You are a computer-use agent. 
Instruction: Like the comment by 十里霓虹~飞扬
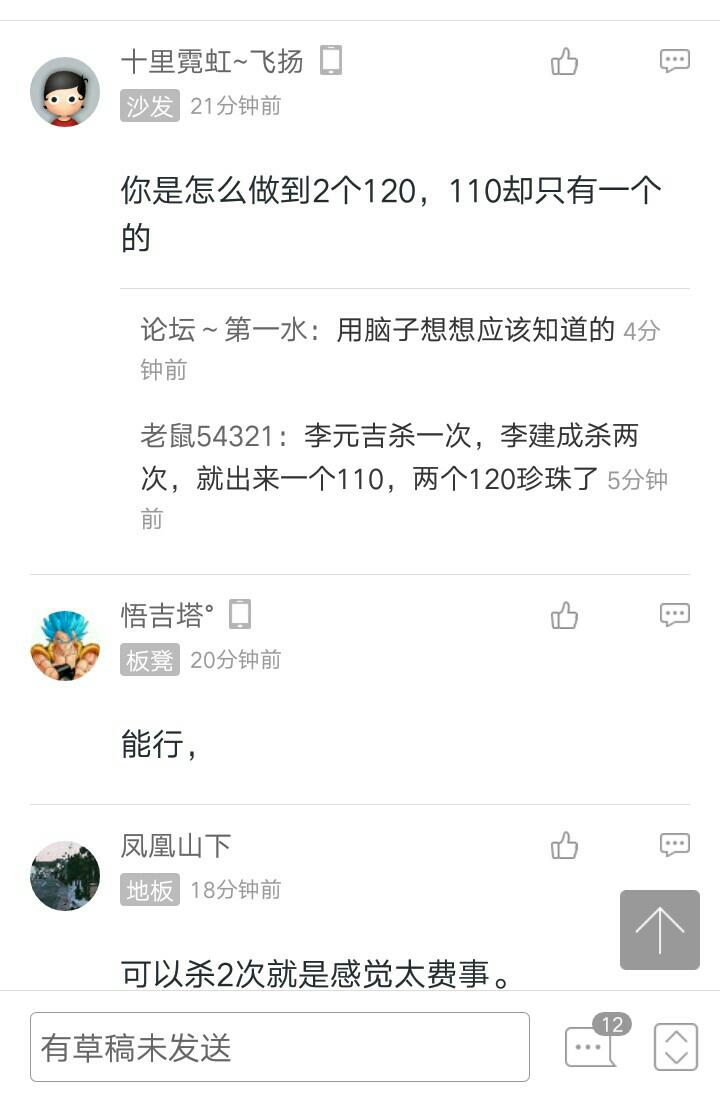coord(565,62)
